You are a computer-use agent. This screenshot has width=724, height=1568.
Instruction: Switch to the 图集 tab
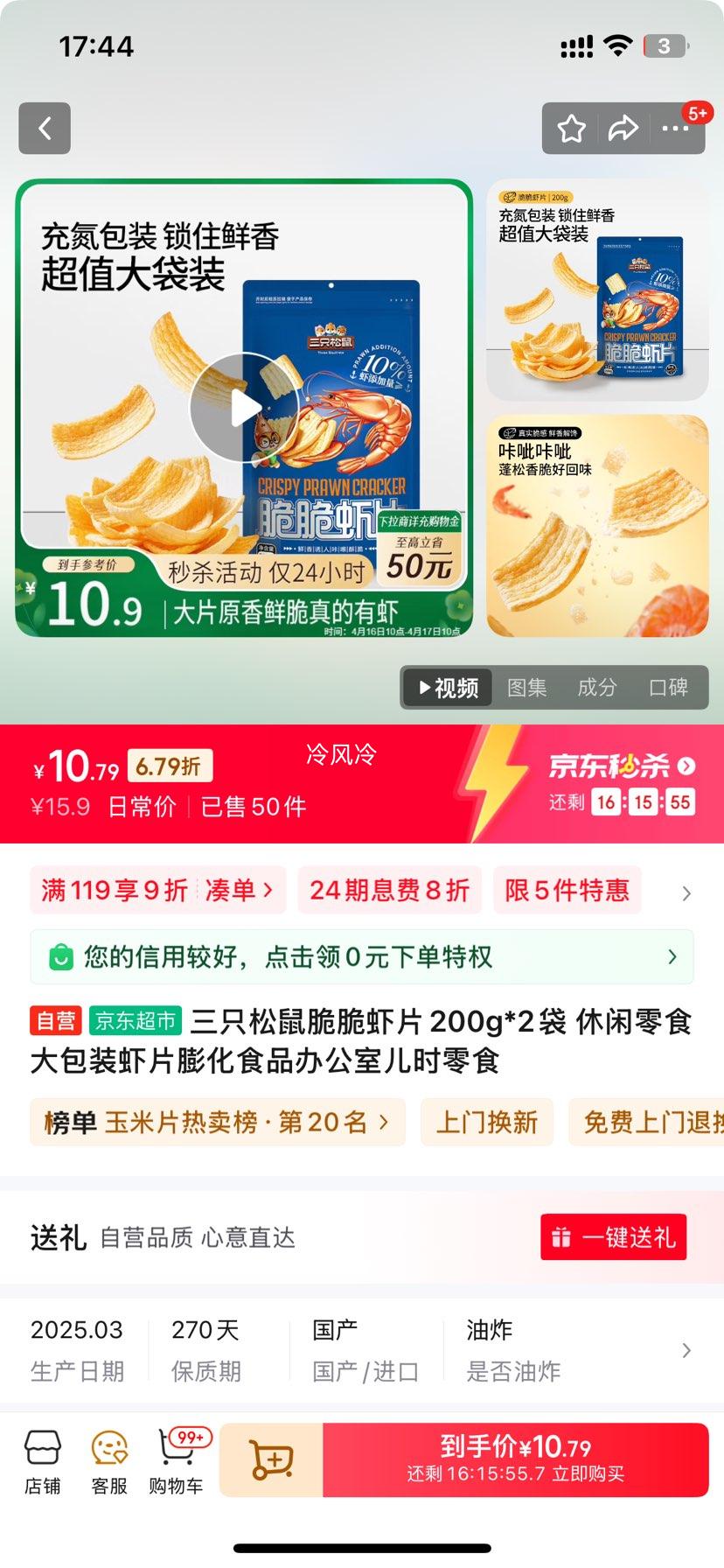point(527,688)
